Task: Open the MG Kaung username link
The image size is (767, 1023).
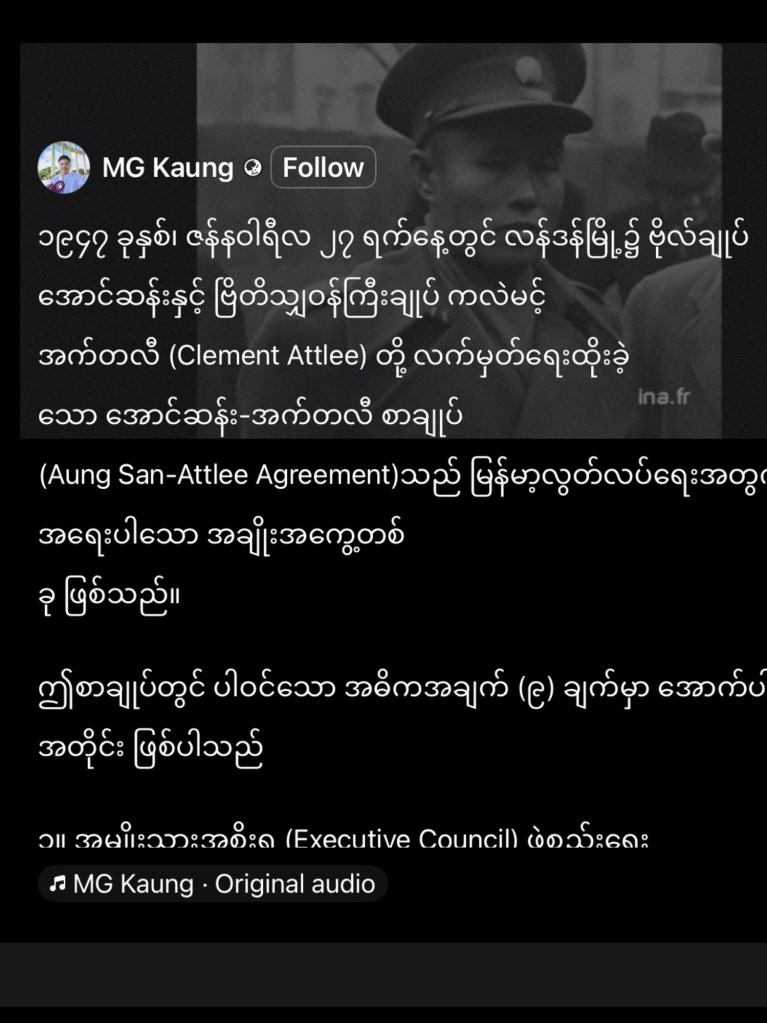Action: 167,168
